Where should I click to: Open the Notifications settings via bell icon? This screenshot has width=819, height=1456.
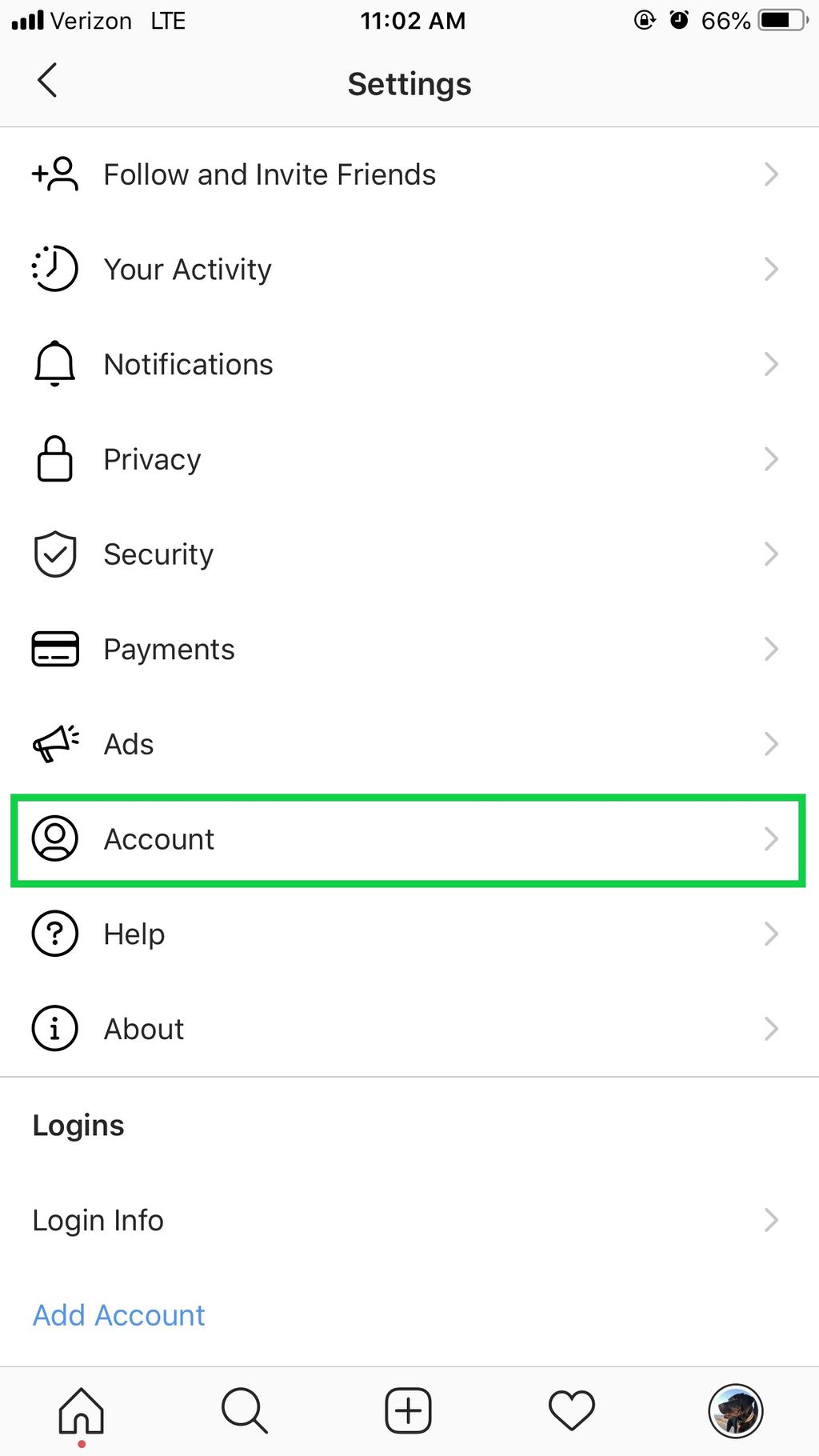[x=53, y=364]
